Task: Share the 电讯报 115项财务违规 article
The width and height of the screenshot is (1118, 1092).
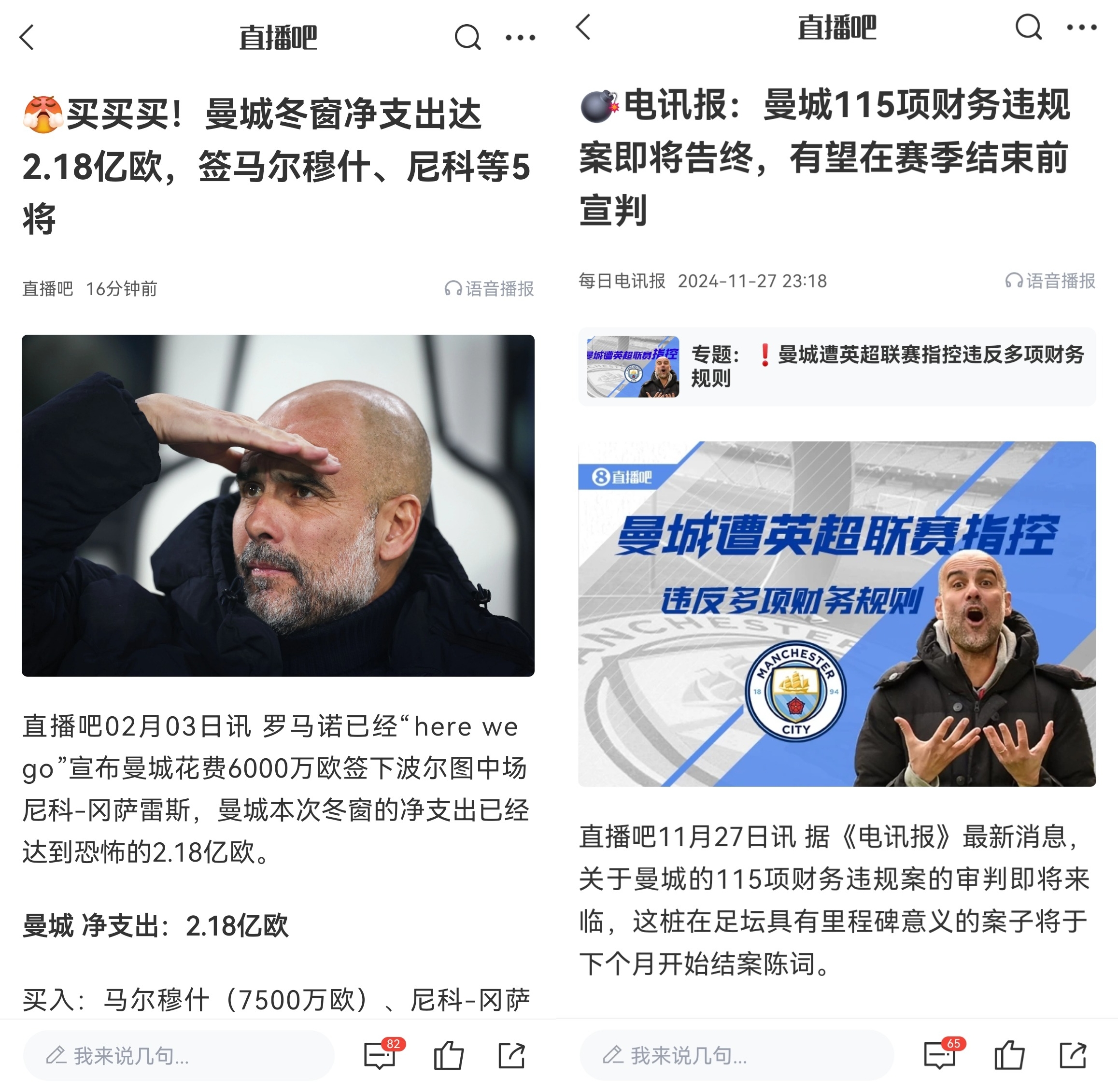Action: coord(1072,1056)
